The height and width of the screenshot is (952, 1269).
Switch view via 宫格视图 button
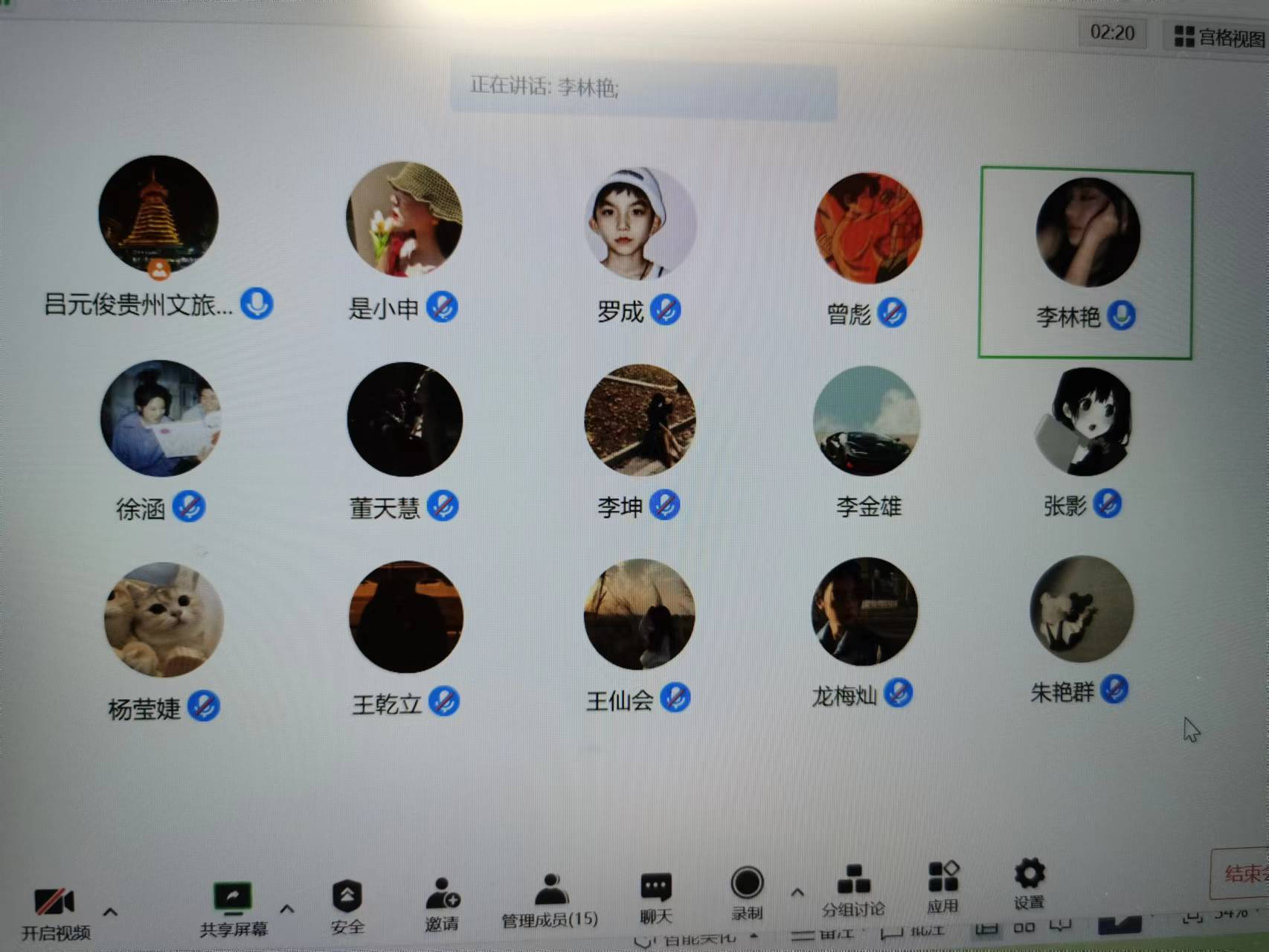click(1218, 36)
